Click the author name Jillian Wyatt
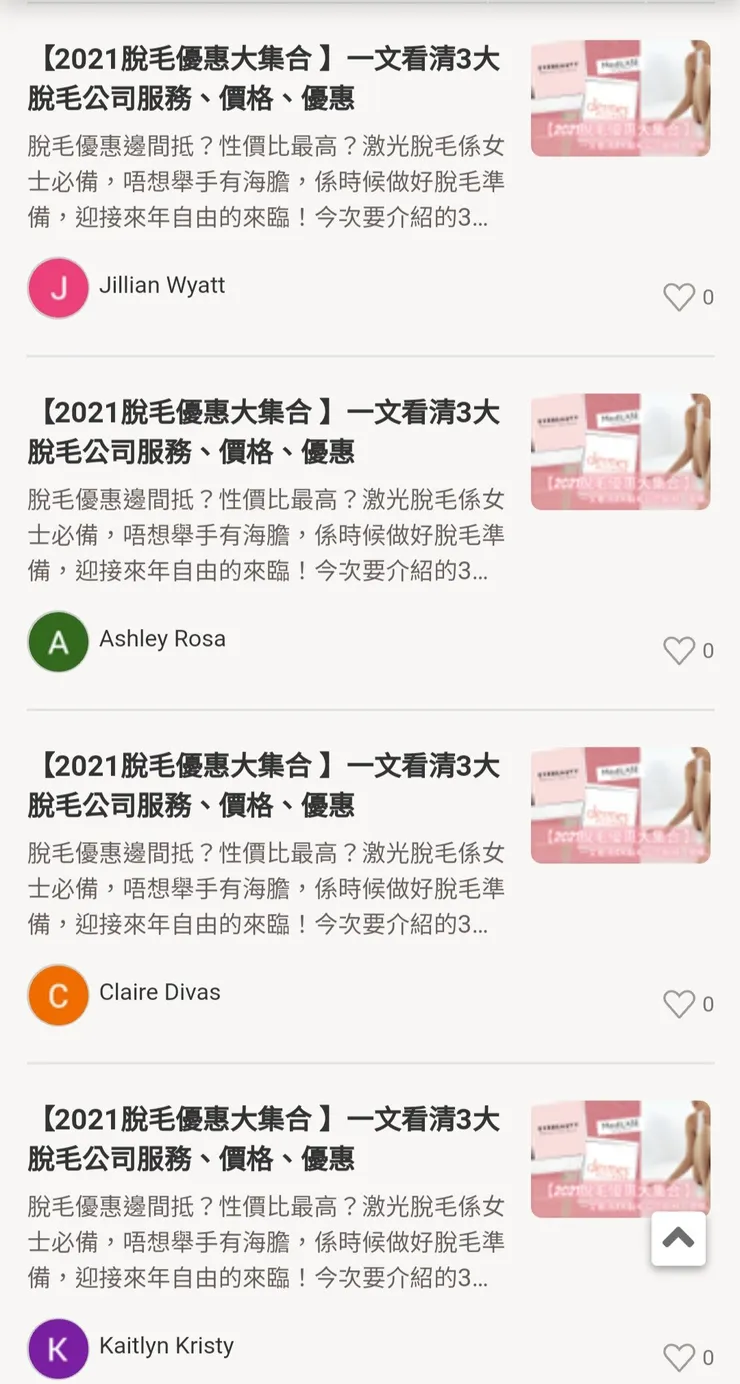The image size is (740, 1384). (162, 287)
